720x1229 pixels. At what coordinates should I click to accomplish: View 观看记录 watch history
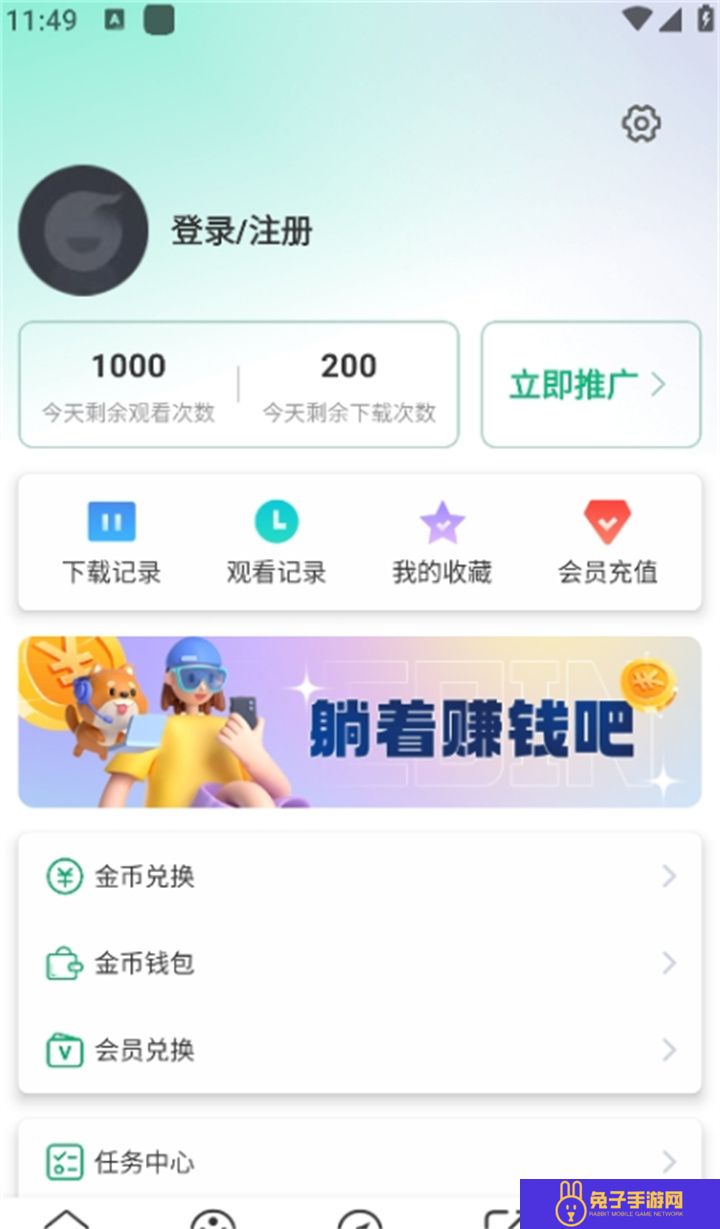[x=276, y=543]
